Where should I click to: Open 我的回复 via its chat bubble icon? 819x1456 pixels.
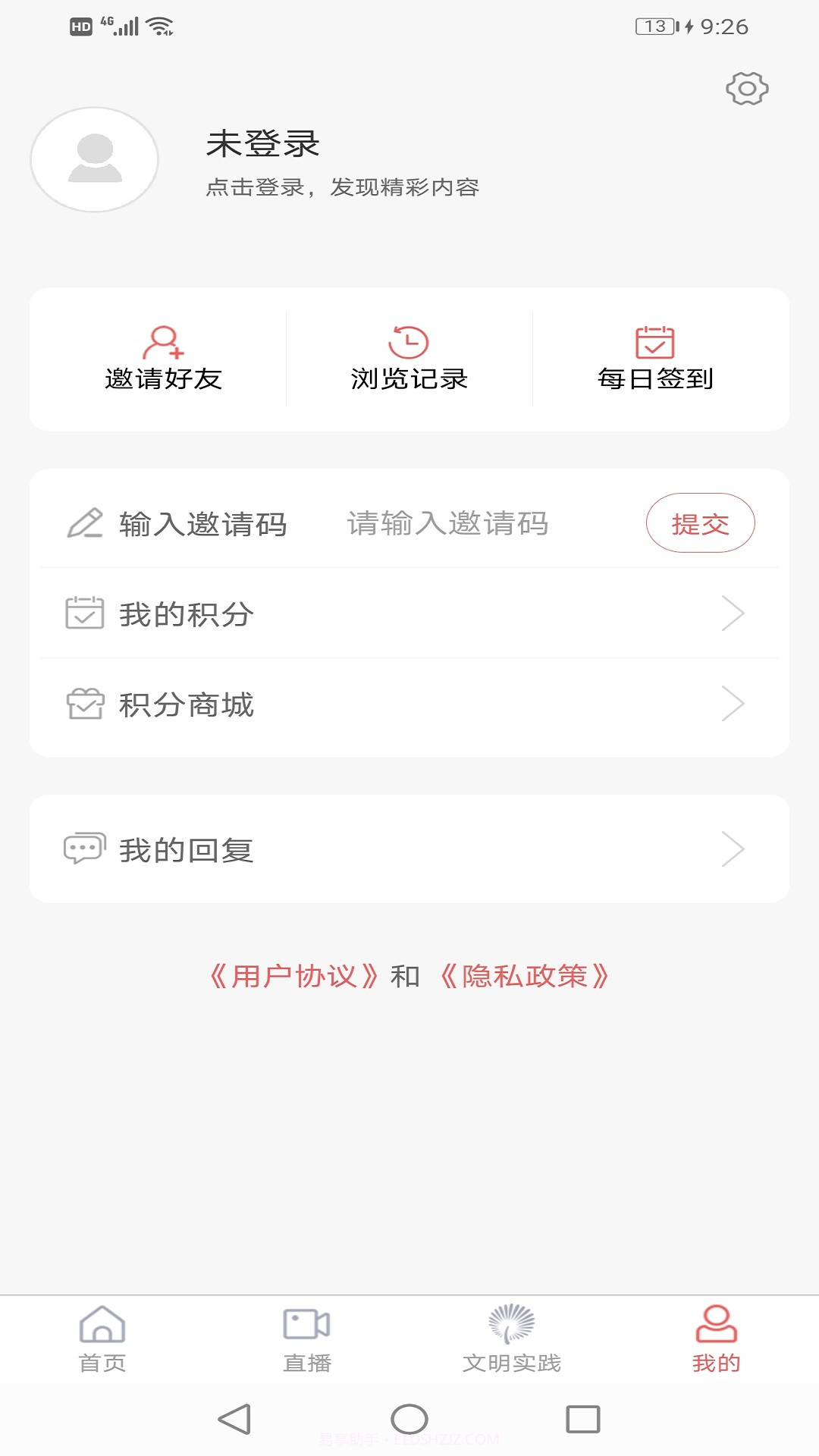click(85, 848)
